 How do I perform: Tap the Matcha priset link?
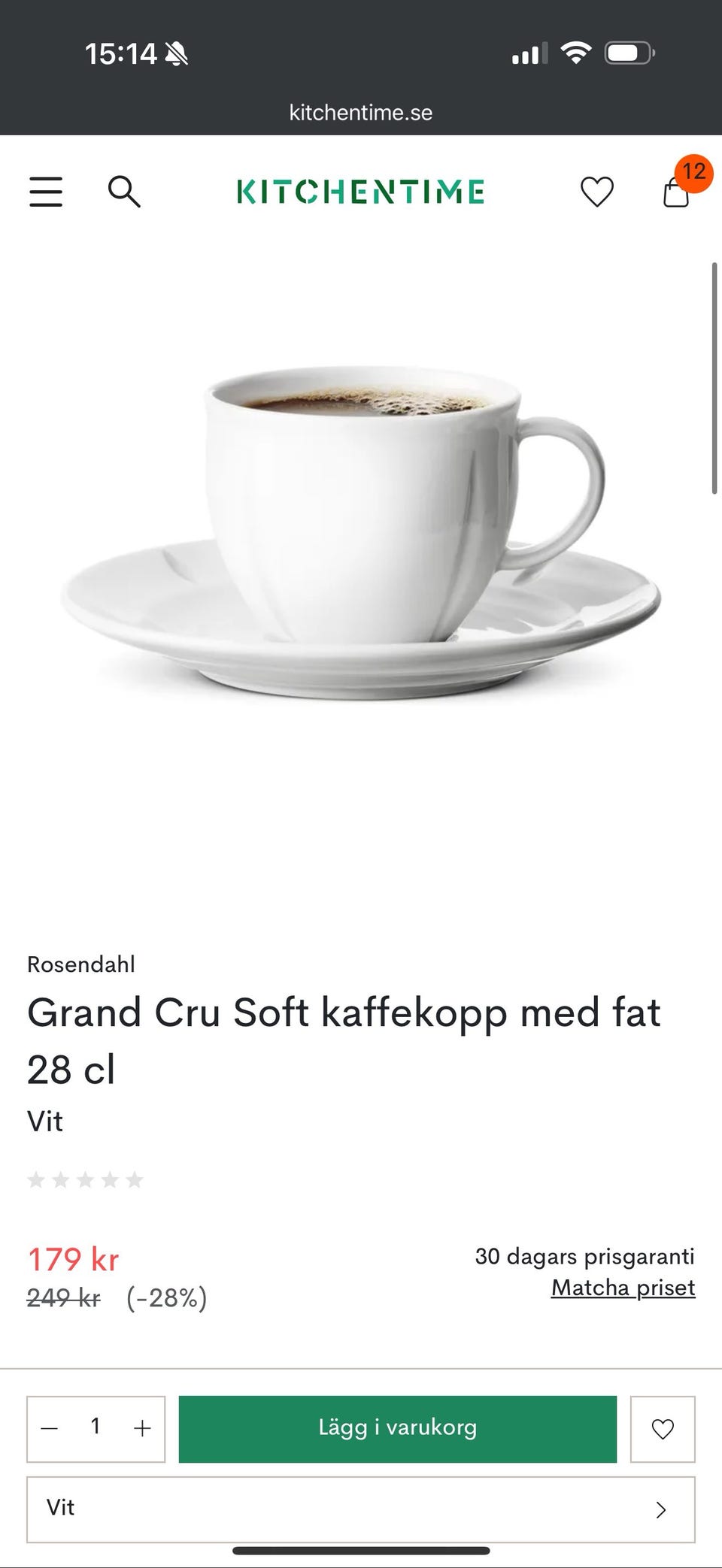[623, 1288]
